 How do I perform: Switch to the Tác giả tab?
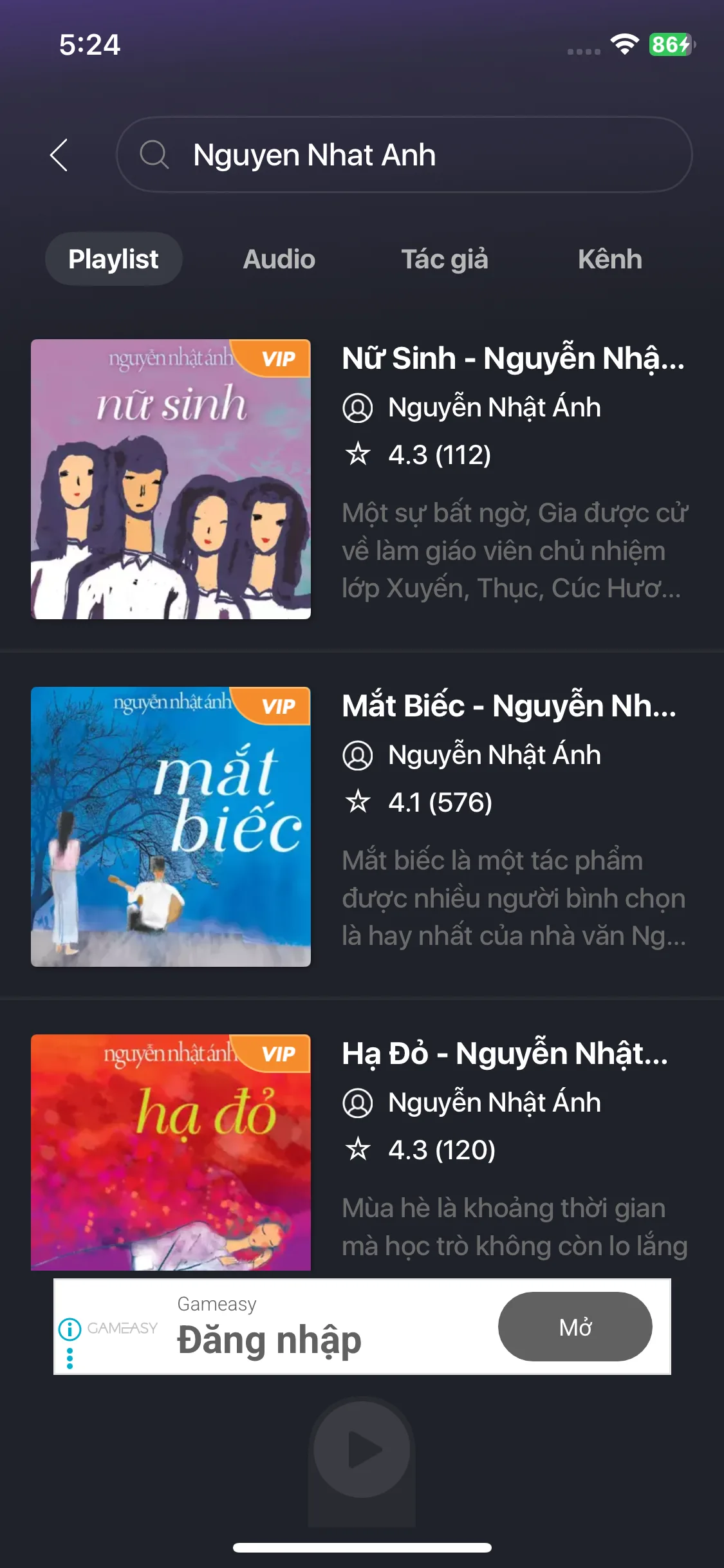coord(445,259)
